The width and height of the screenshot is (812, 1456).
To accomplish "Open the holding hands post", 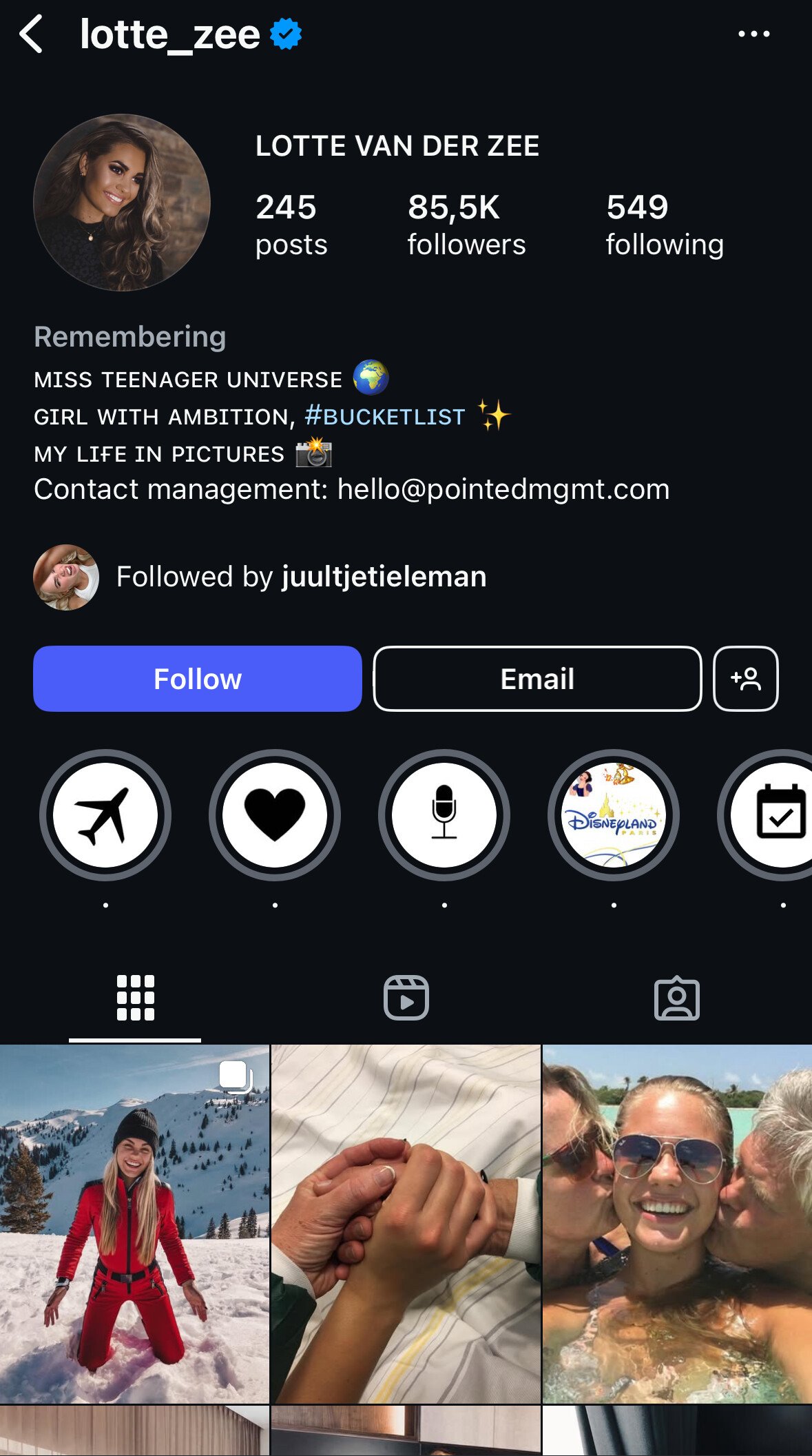I will point(406,1224).
